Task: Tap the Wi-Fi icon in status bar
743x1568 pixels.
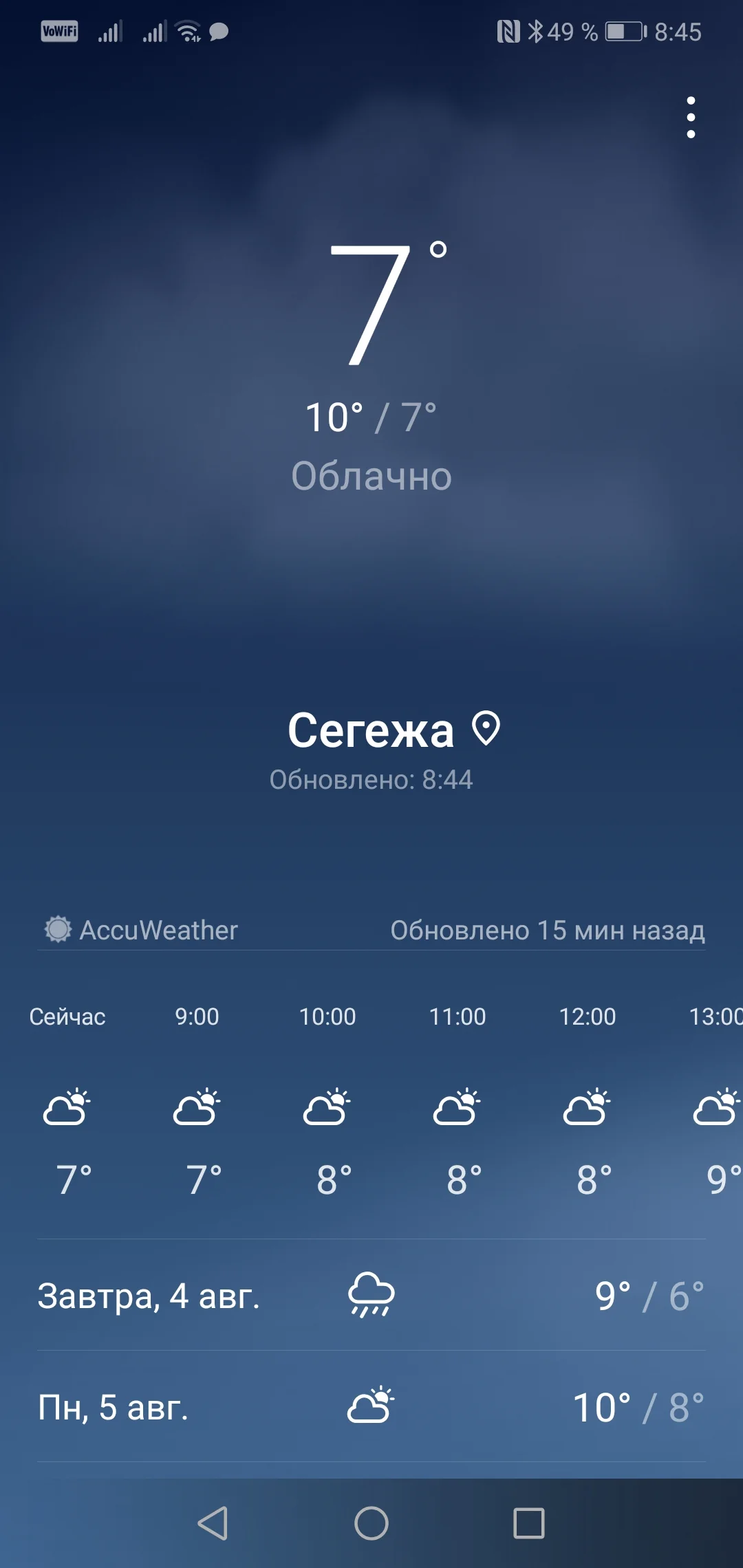Action: pyautogui.click(x=186, y=31)
